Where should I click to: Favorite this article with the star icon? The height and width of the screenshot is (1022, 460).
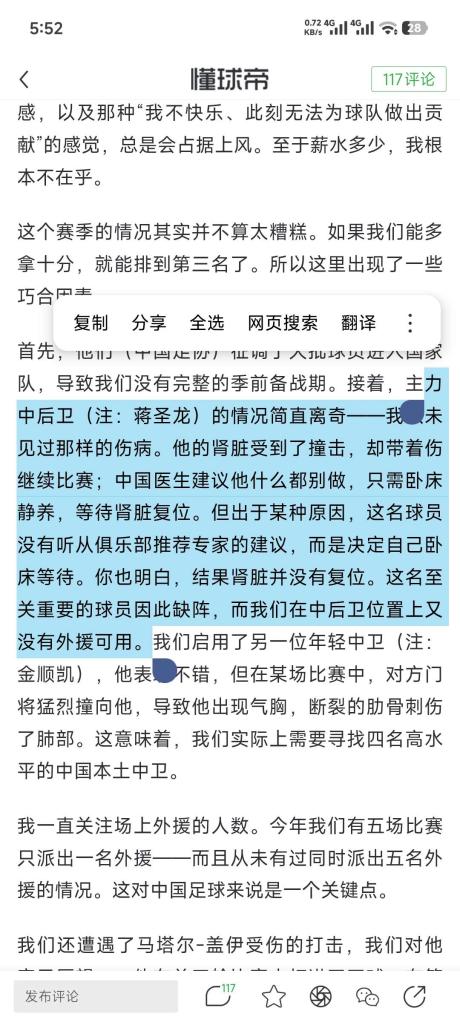[x=274, y=996]
